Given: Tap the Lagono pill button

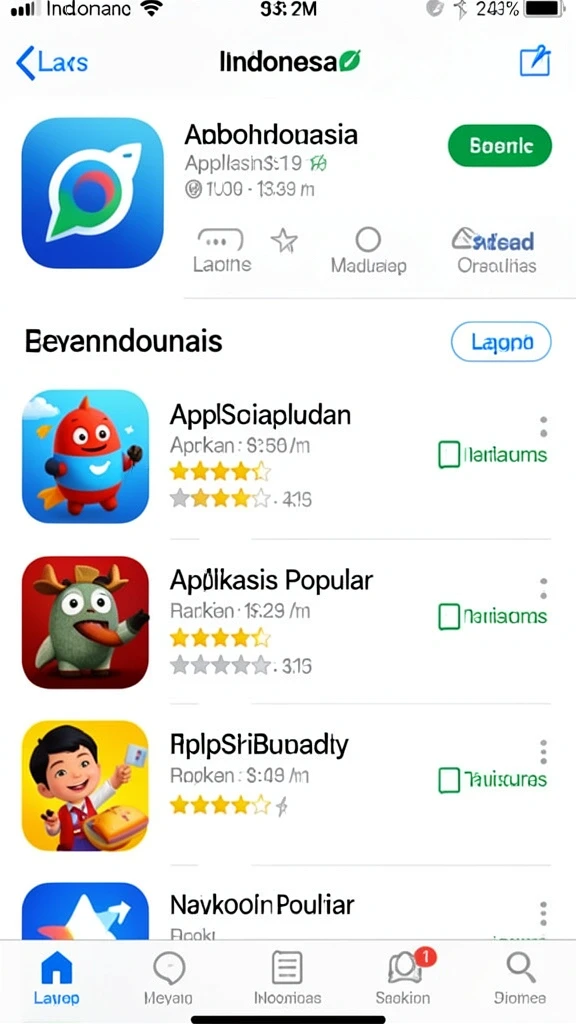Looking at the screenshot, I should pyautogui.click(x=502, y=342).
